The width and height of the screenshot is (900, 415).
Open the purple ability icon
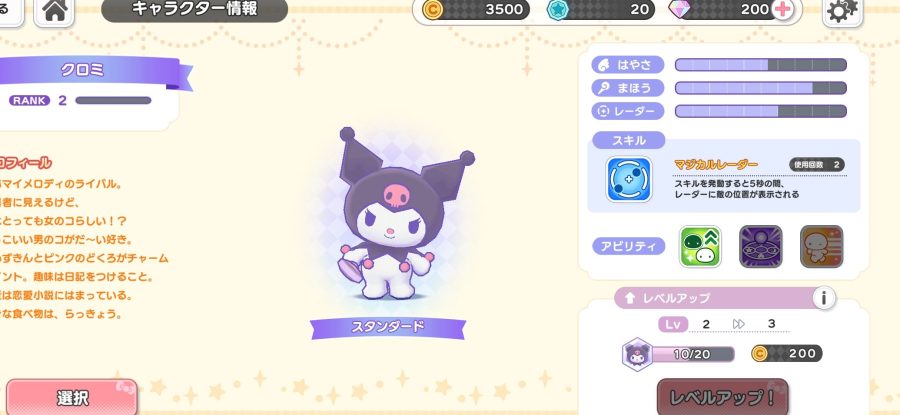(x=760, y=246)
